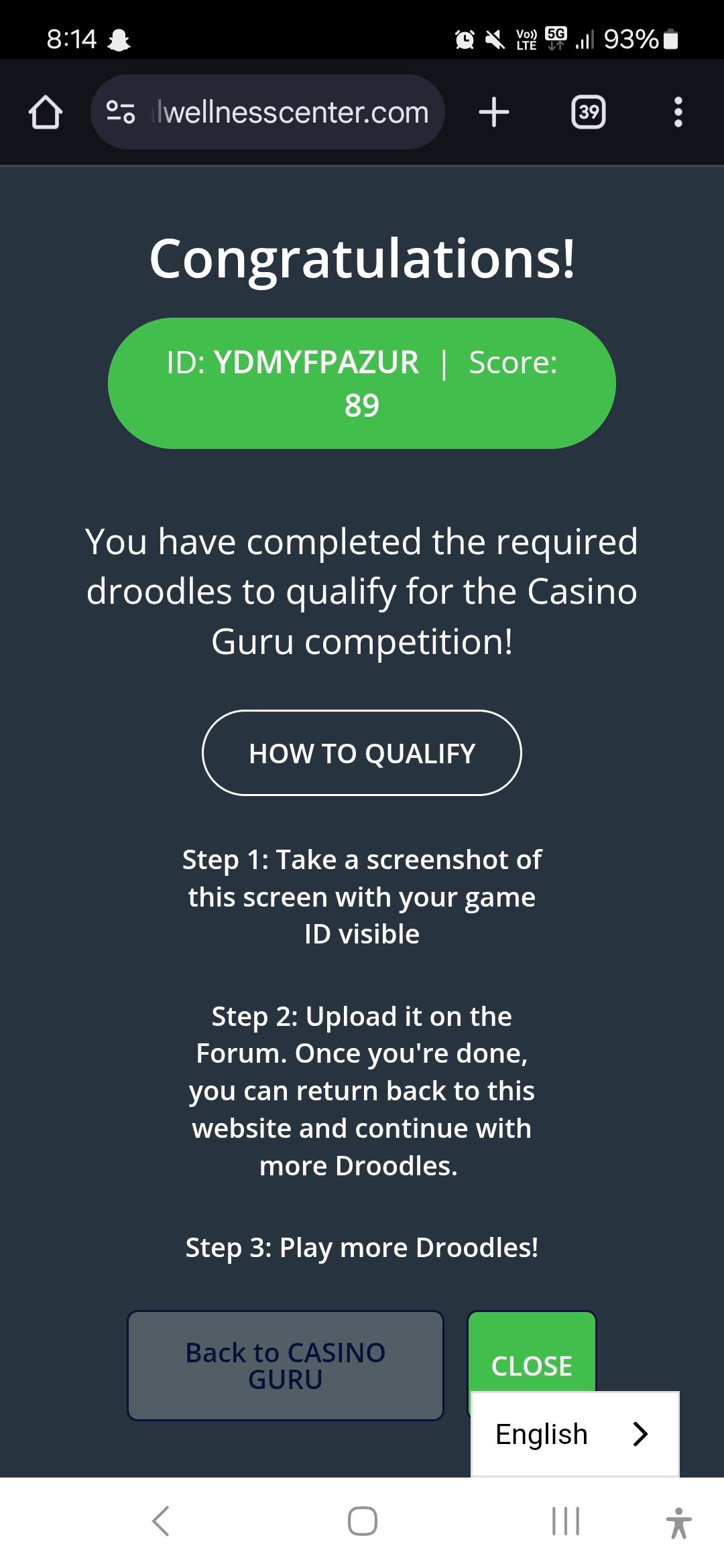Open the browser overflow menu

(x=678, y=112)
